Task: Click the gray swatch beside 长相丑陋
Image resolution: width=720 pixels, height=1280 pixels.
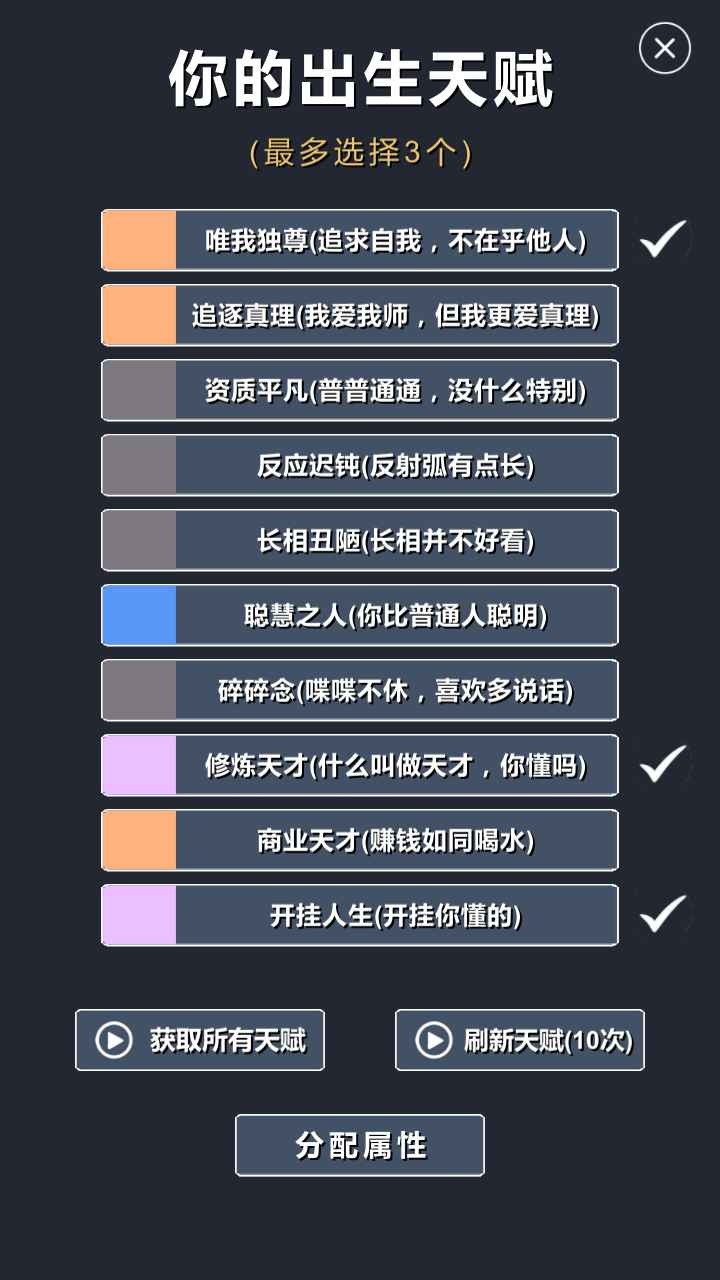Action: coord(137,540)
